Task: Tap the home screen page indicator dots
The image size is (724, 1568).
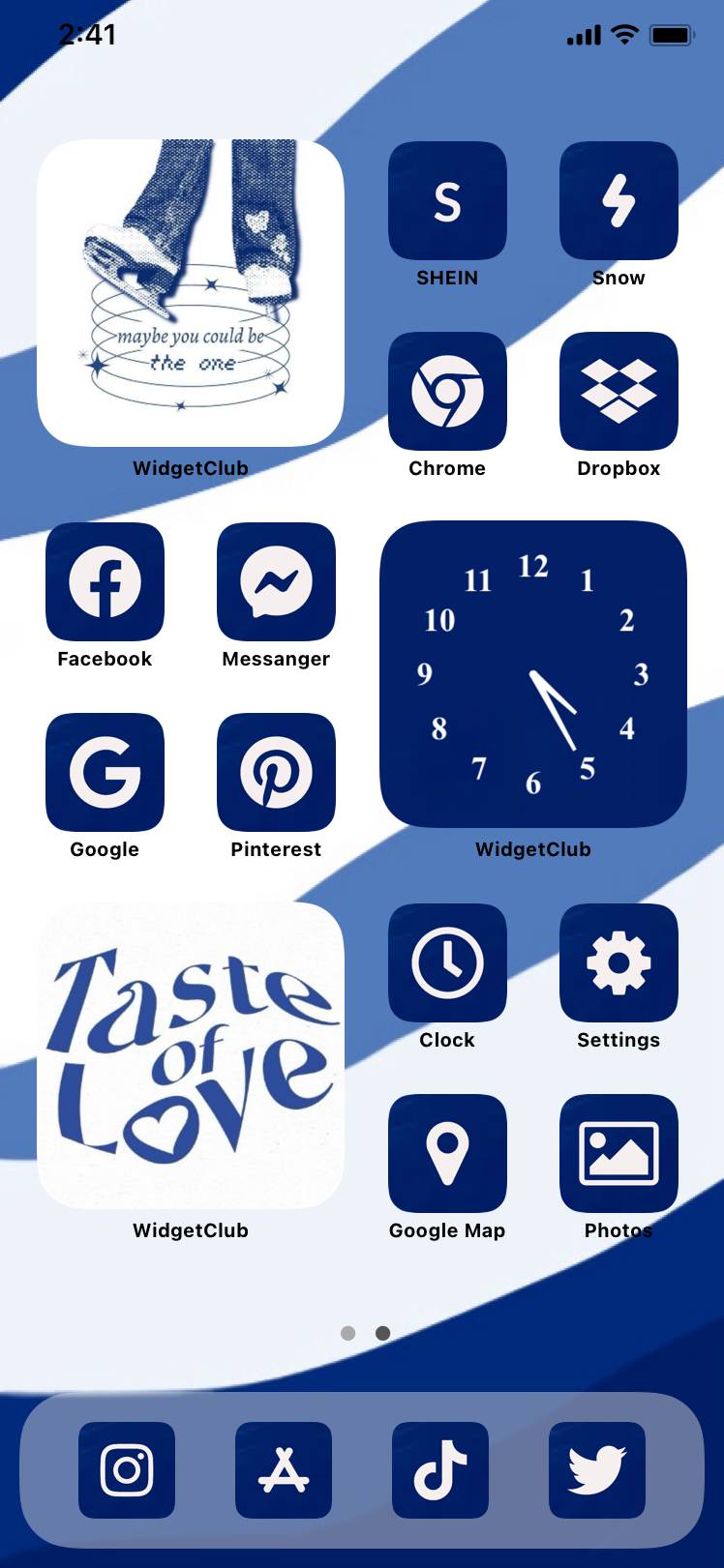Action: pyautogui.click(x=365, y=1333)
